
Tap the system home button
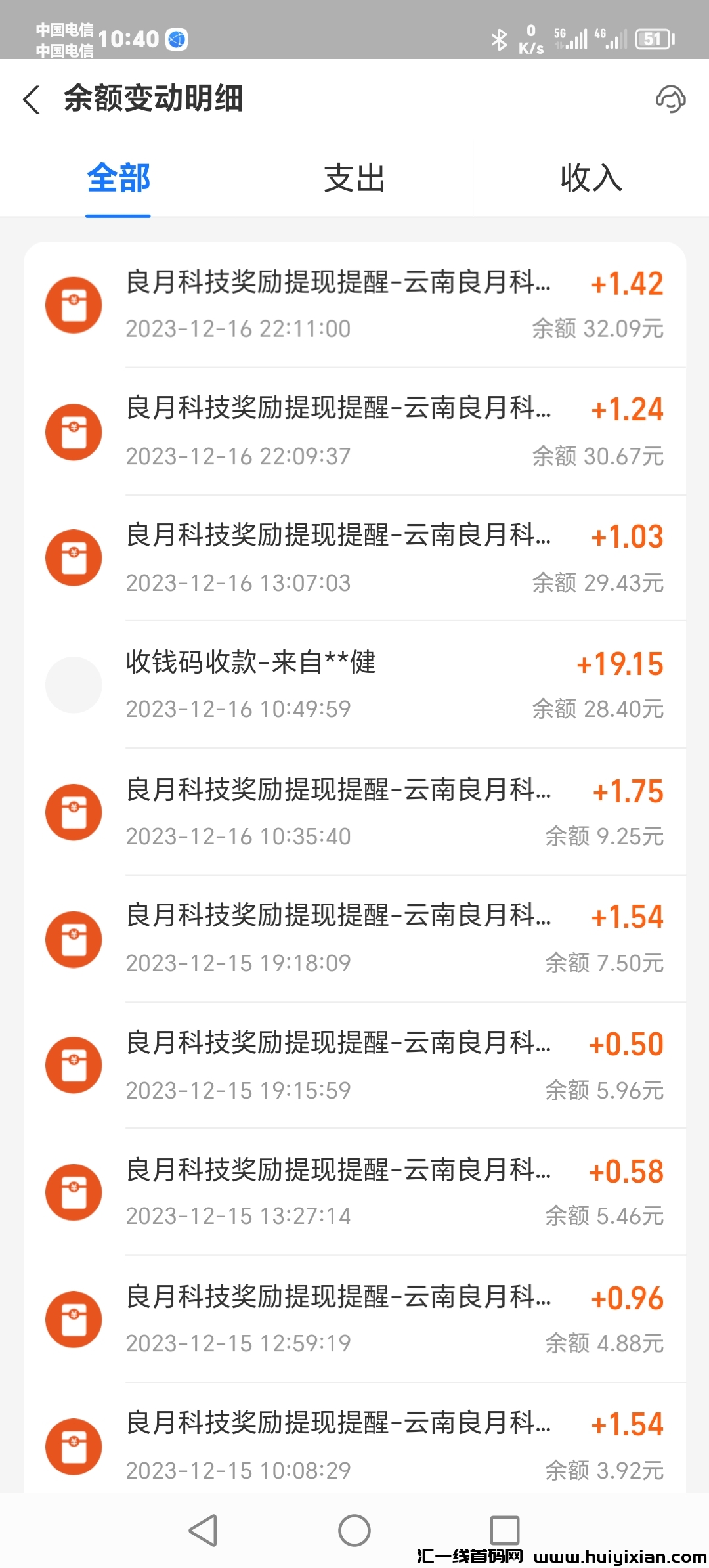(354, 1531)
